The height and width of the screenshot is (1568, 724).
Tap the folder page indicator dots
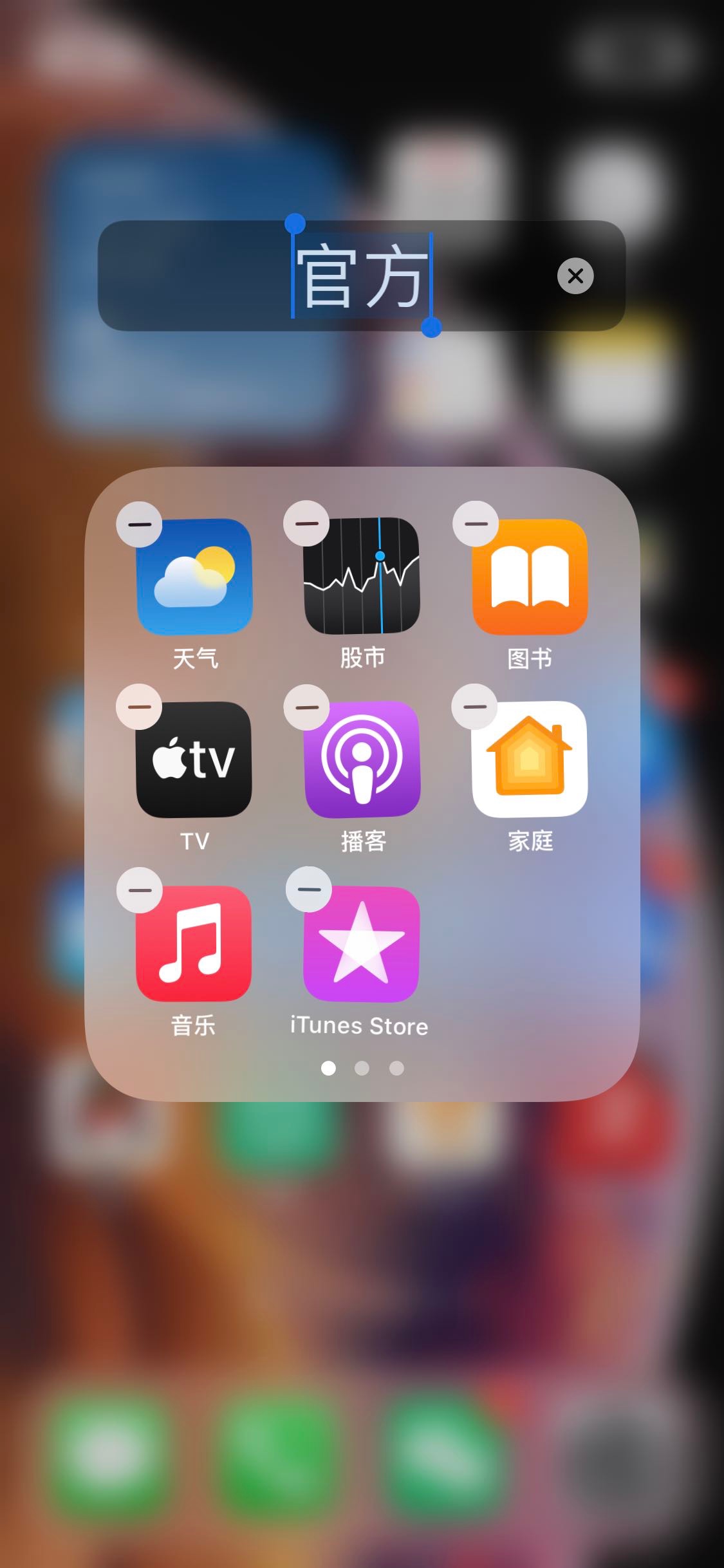[x=362, y=1069]
